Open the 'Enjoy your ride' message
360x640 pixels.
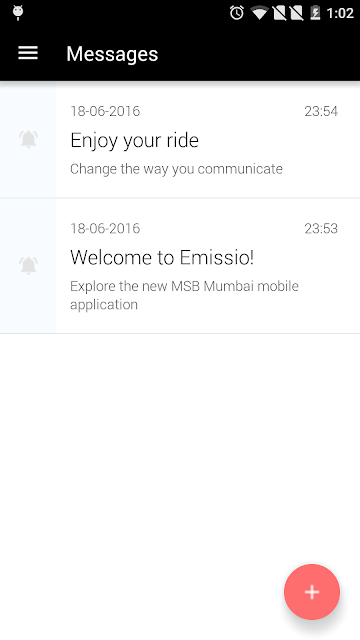coord(180,140)
